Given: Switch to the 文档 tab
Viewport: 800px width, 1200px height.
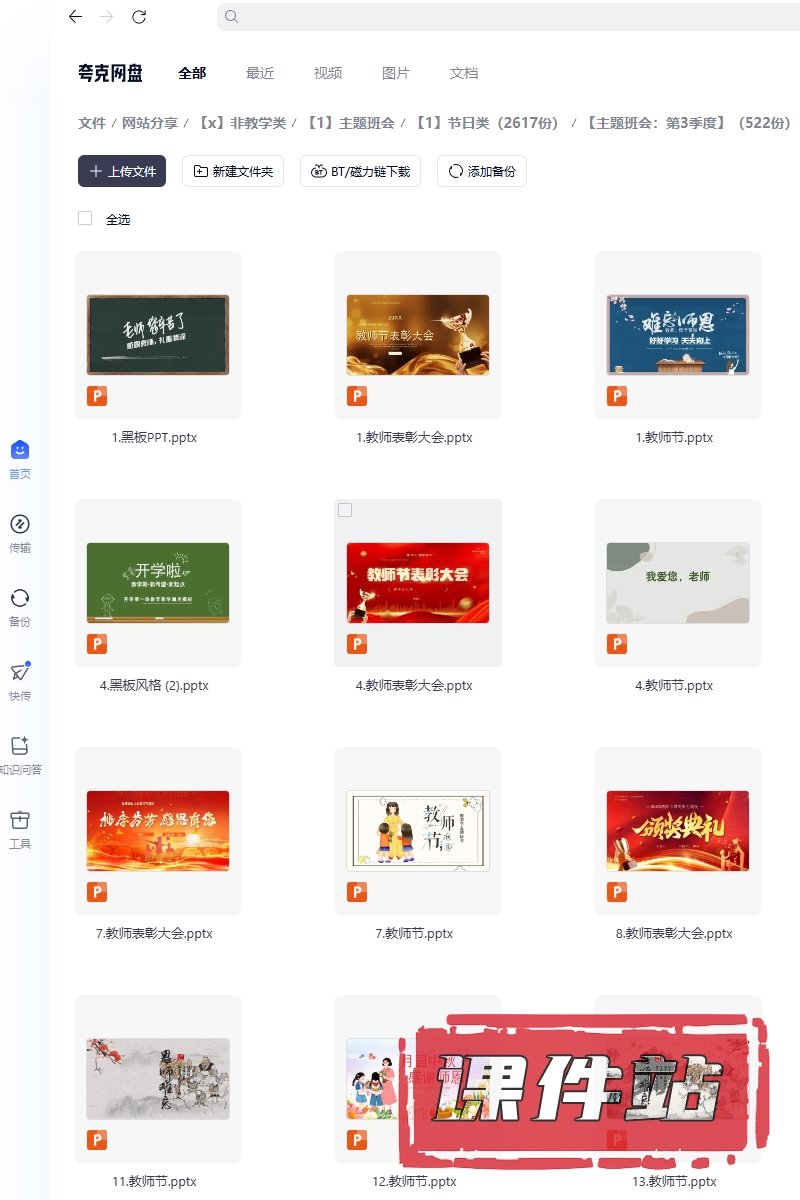Looking at the screenshot, I should tap(464, 73).
